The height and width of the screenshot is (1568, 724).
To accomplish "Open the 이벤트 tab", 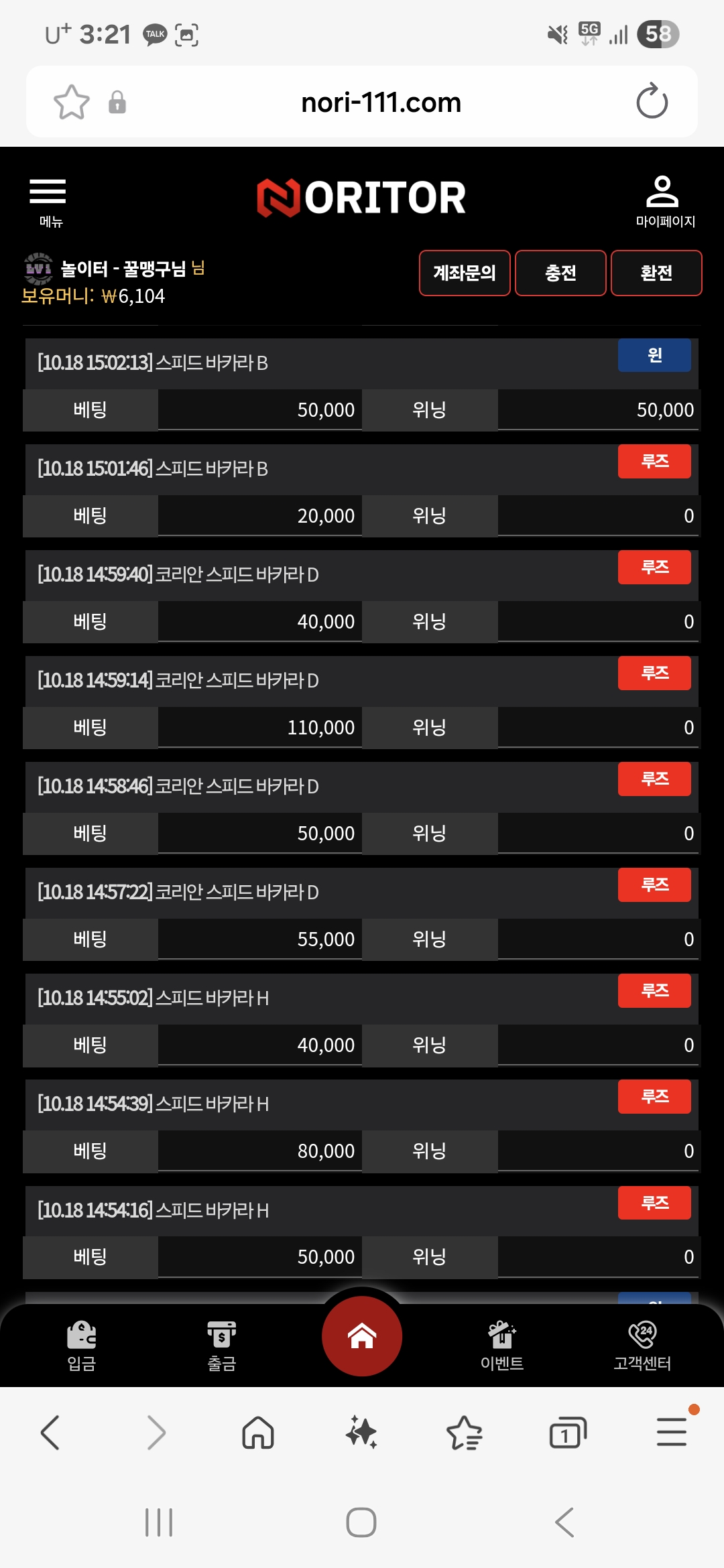I will tap(501, 1345).
